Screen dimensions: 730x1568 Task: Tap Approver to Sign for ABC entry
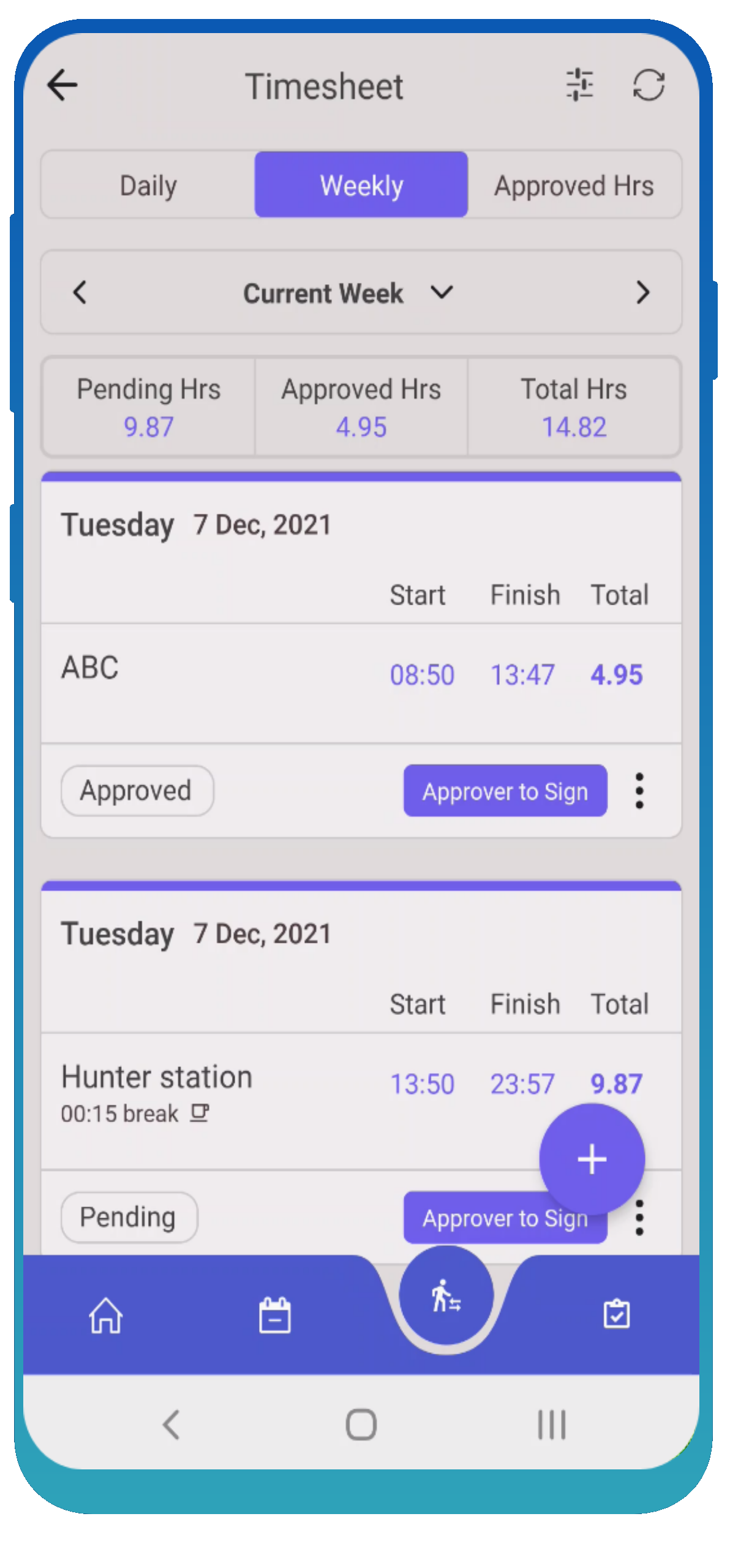(505, 791)
